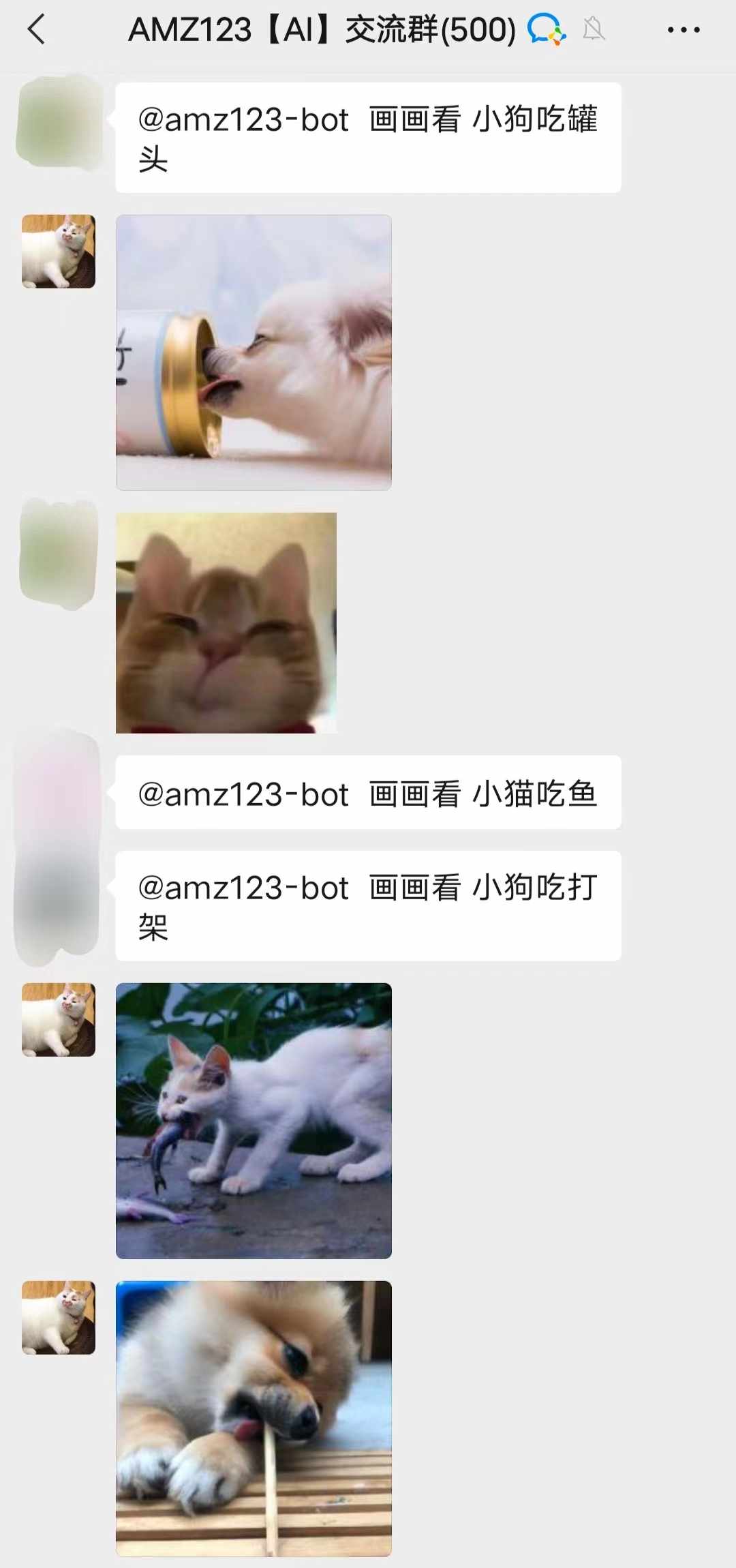
Task: Open the cat eating fish picture
Action: (254, 1121)
